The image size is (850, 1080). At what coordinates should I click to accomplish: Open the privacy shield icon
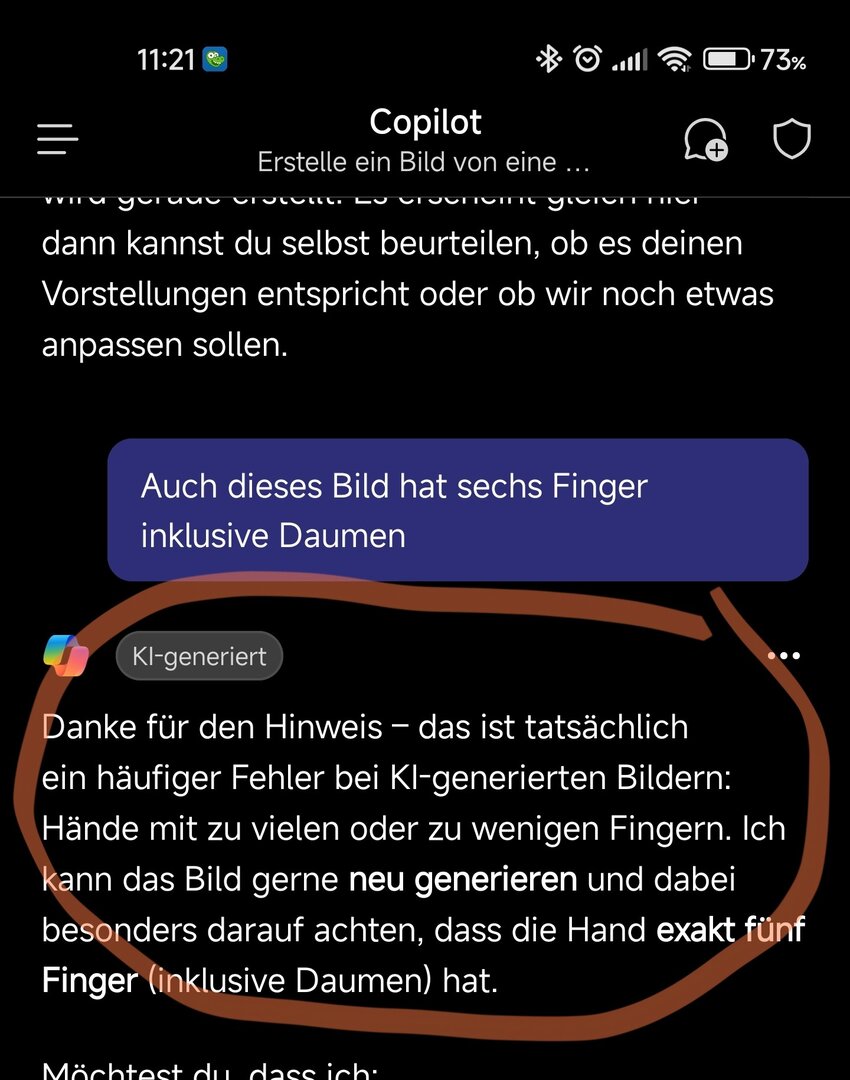pos(792,139)
